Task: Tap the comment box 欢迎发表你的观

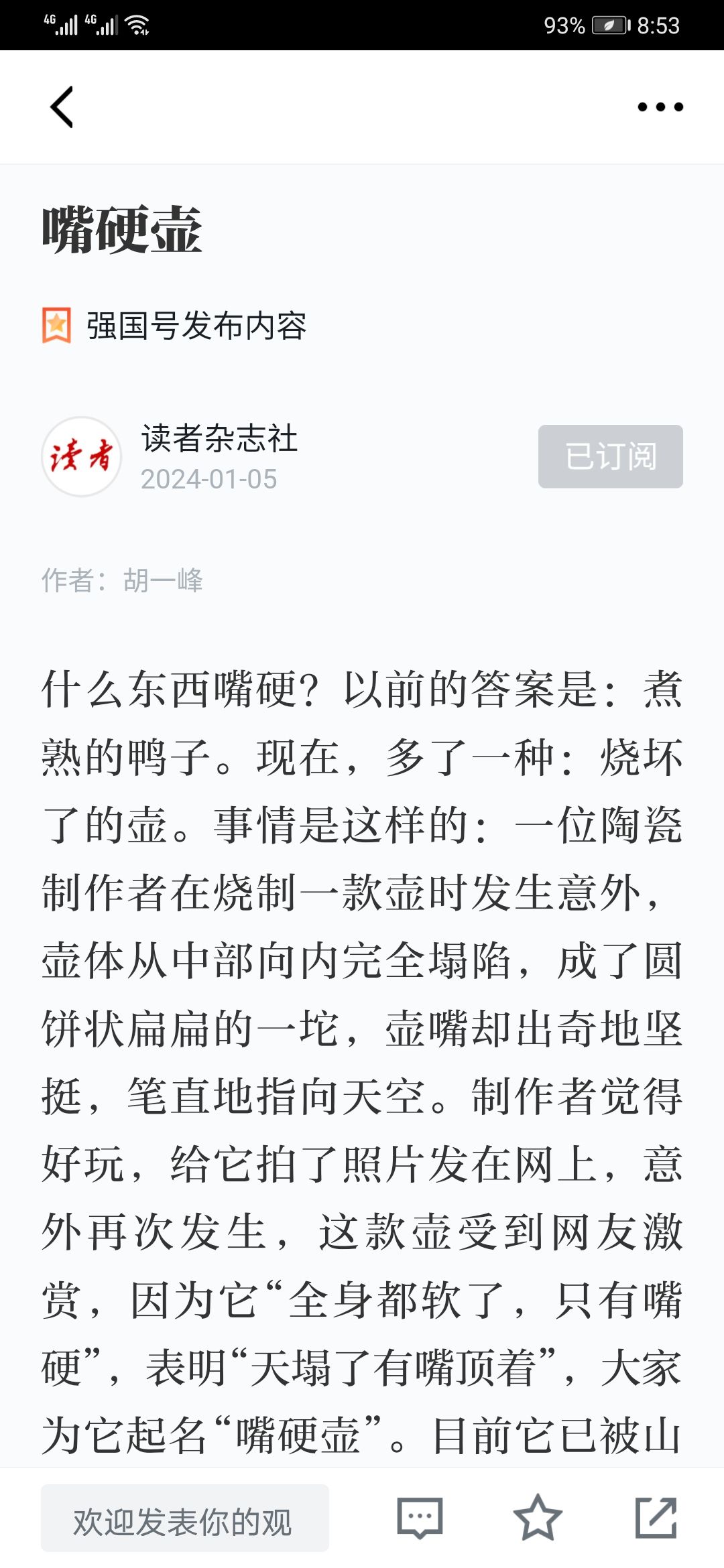Action: [185, 1518]
